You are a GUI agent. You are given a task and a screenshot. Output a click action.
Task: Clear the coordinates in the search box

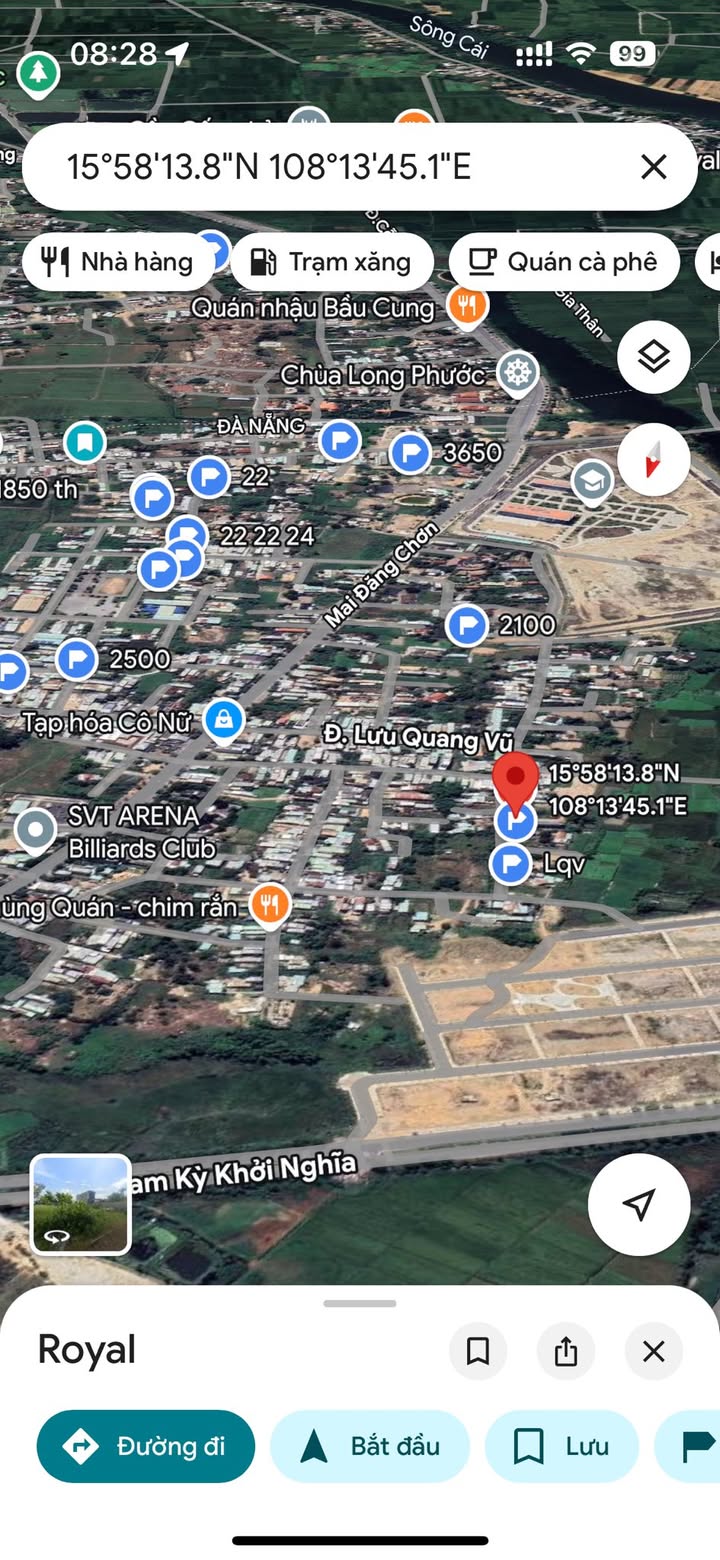point(653,167)
